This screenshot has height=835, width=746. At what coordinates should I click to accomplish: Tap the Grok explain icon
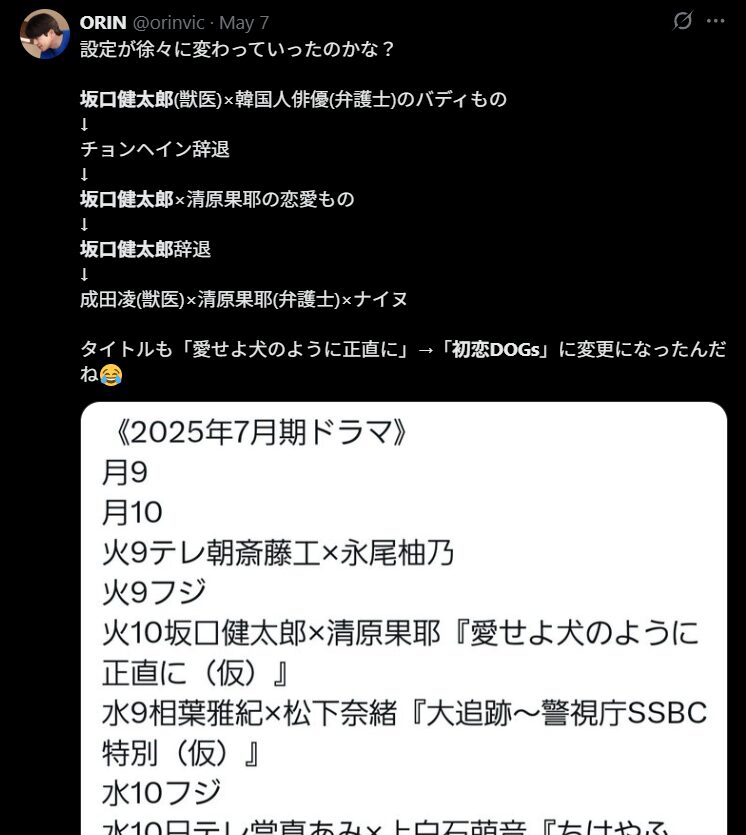point(683,21)
